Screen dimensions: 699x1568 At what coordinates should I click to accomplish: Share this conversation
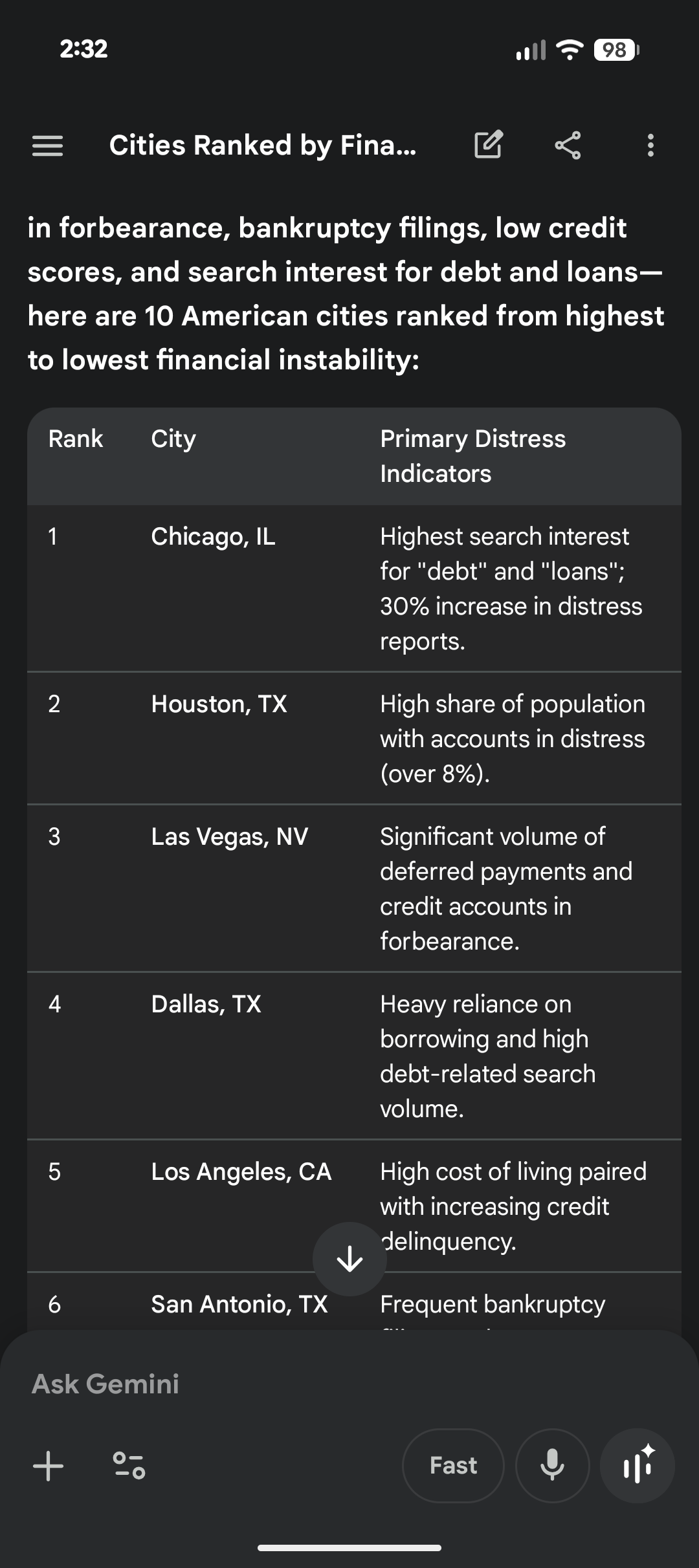point(568,145)
